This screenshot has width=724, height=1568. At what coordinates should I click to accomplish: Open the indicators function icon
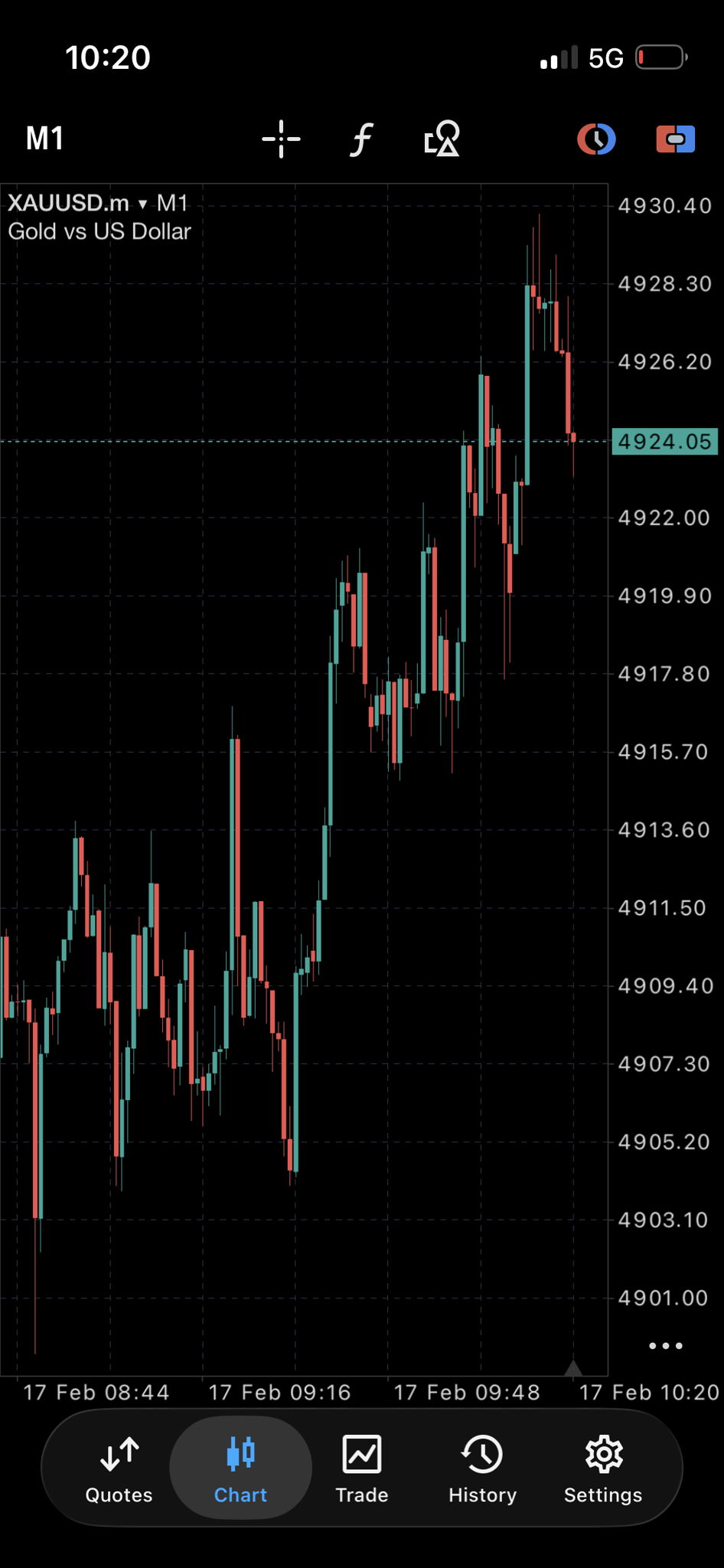[x=361, y=139]
